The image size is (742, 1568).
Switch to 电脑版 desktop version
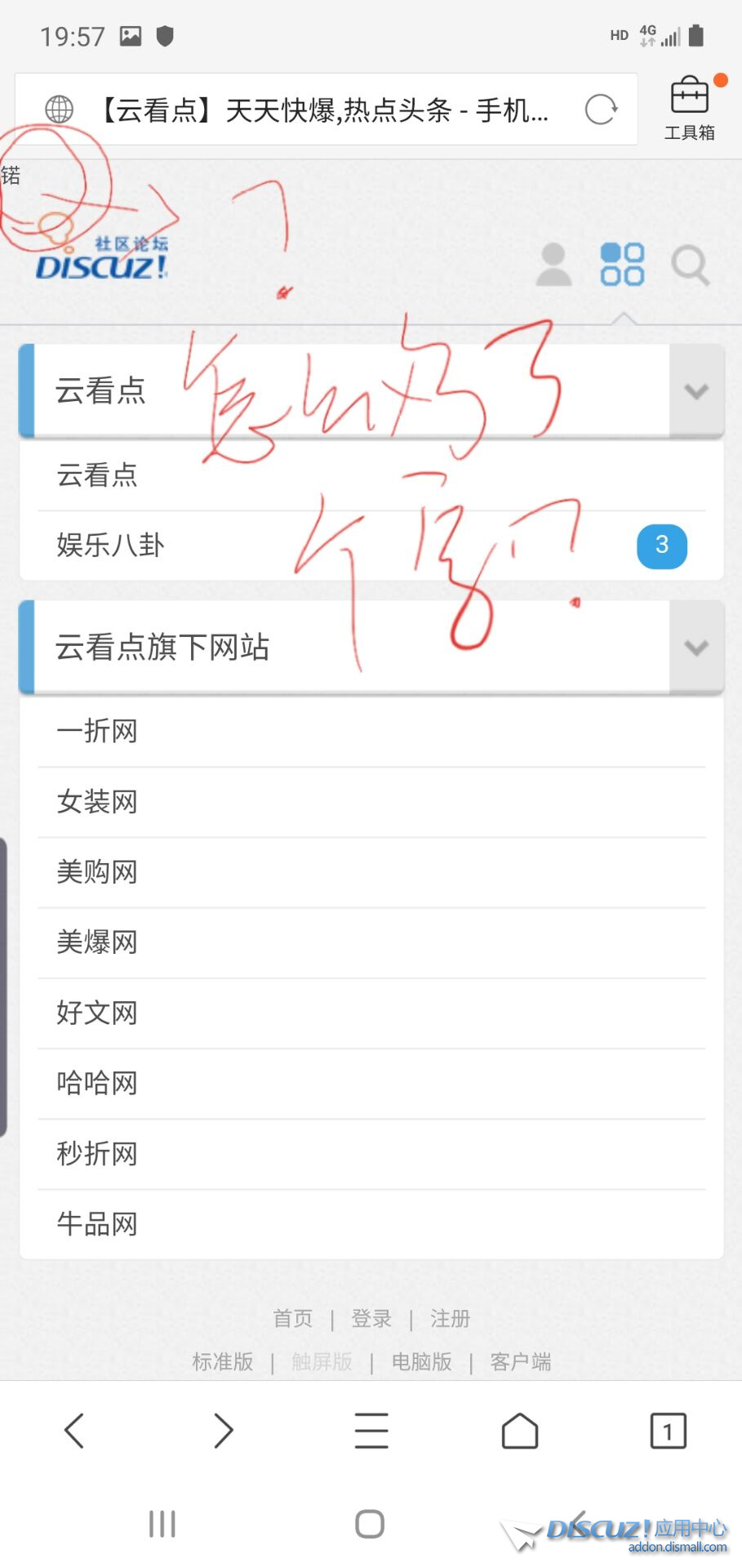421,1361
